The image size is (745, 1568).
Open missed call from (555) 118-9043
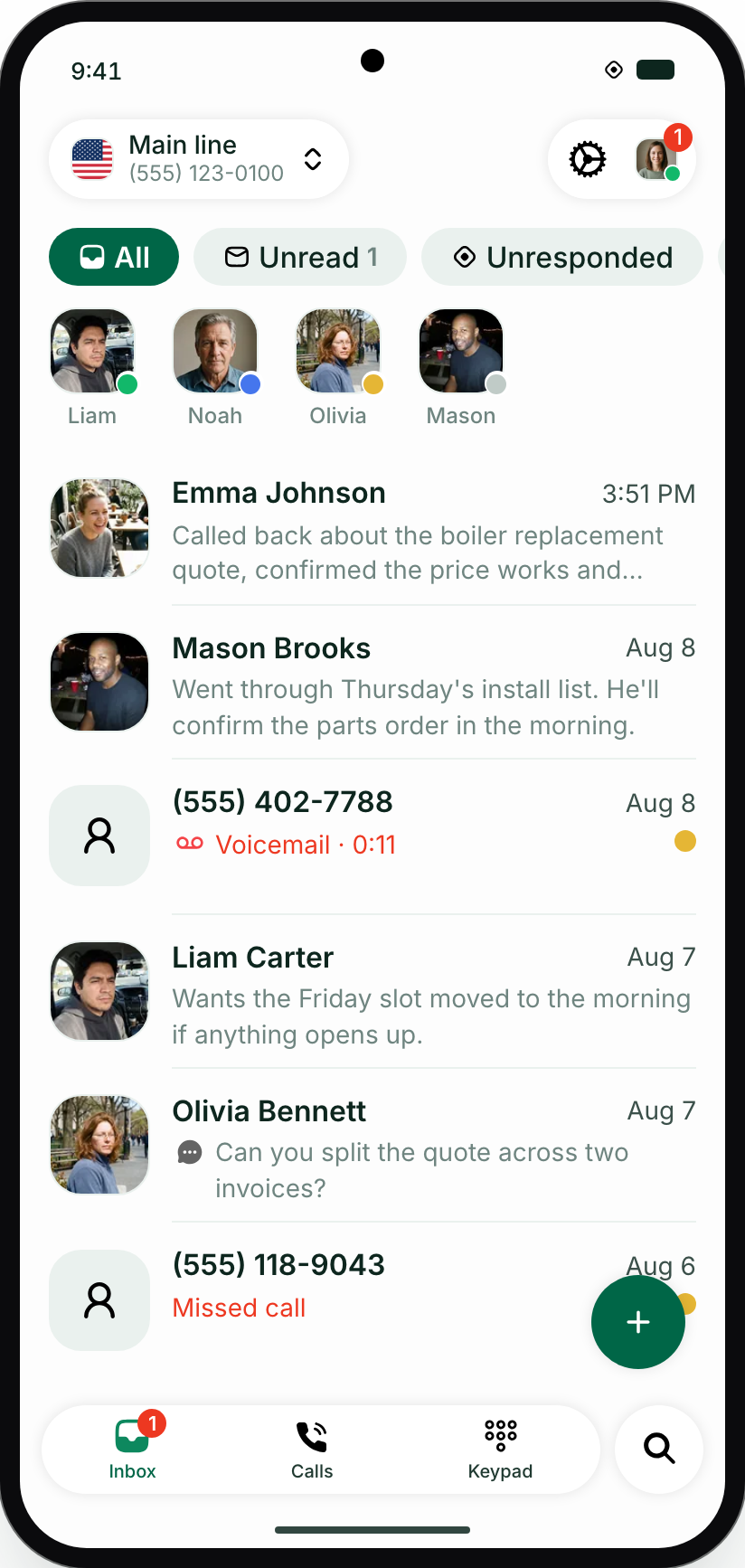[x=316, y=1299]
